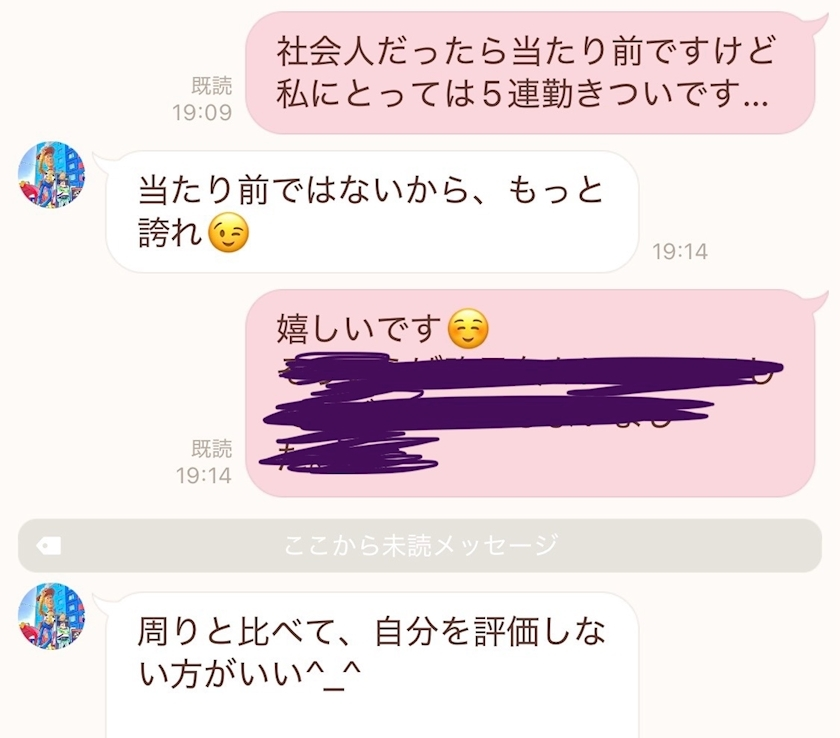The image size is (840, 738).
Task: Open sender's avatar beside the 当たり前ではないから message
Action: coord(52,175)
